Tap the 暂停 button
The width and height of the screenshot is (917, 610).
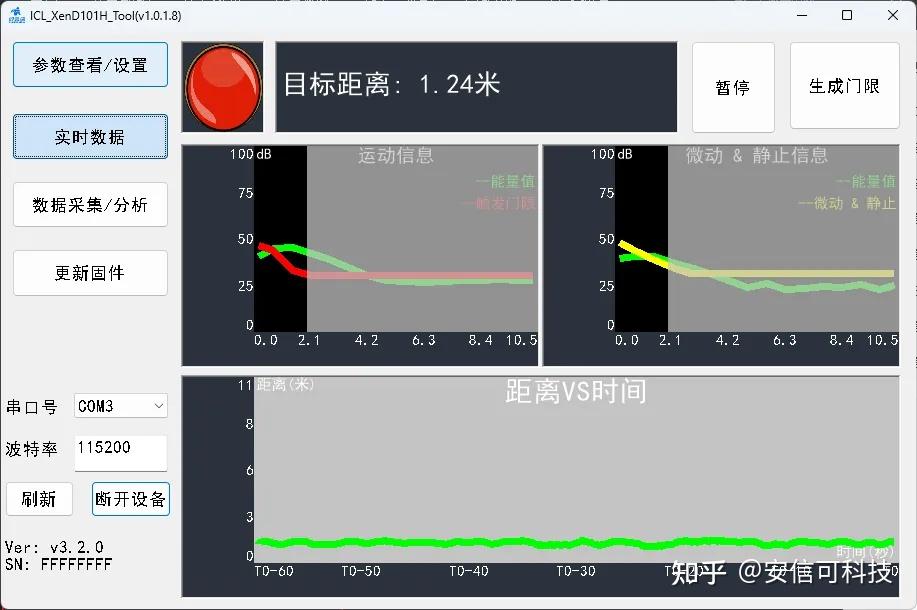click(x=733, y=87)
